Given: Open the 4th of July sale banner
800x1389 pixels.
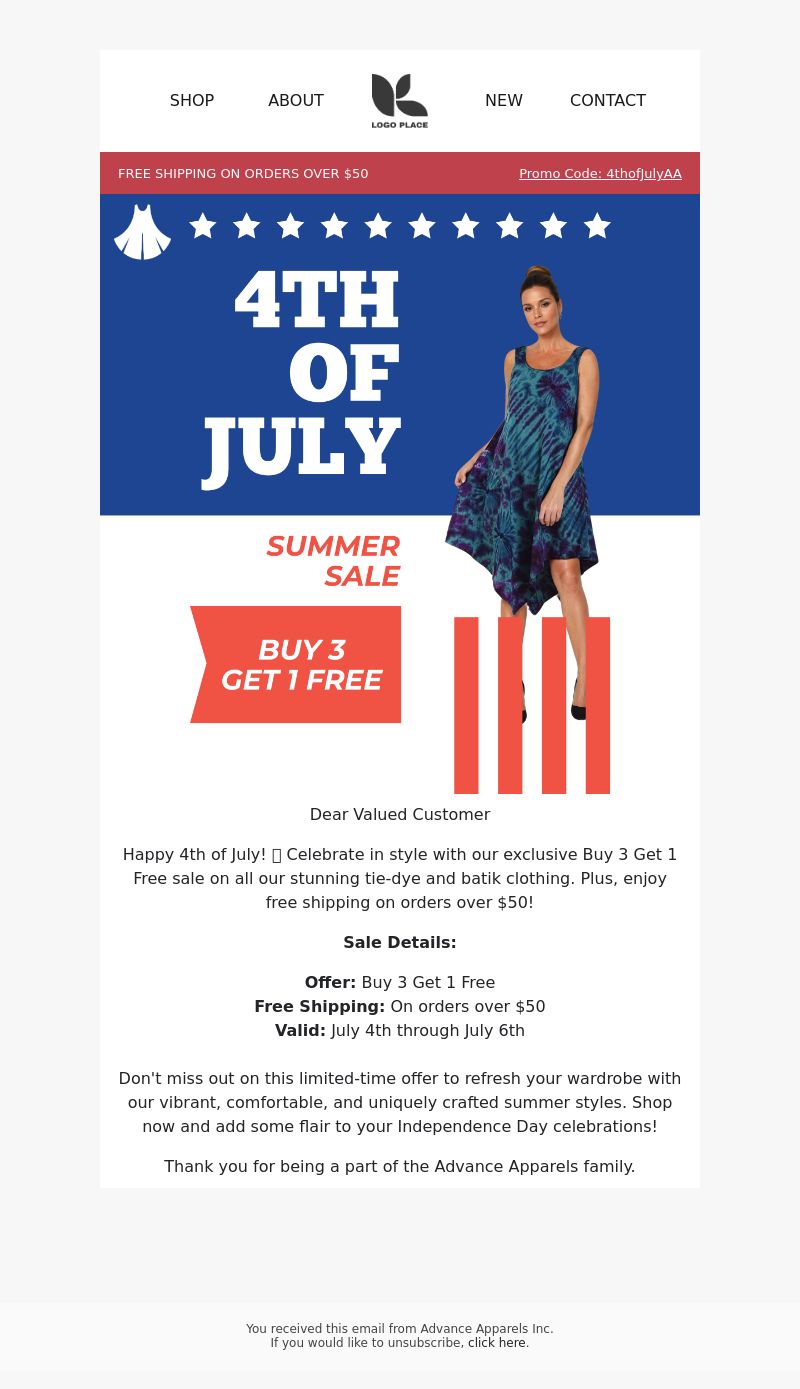Looking at the screenshot, I should coord(400,494).
